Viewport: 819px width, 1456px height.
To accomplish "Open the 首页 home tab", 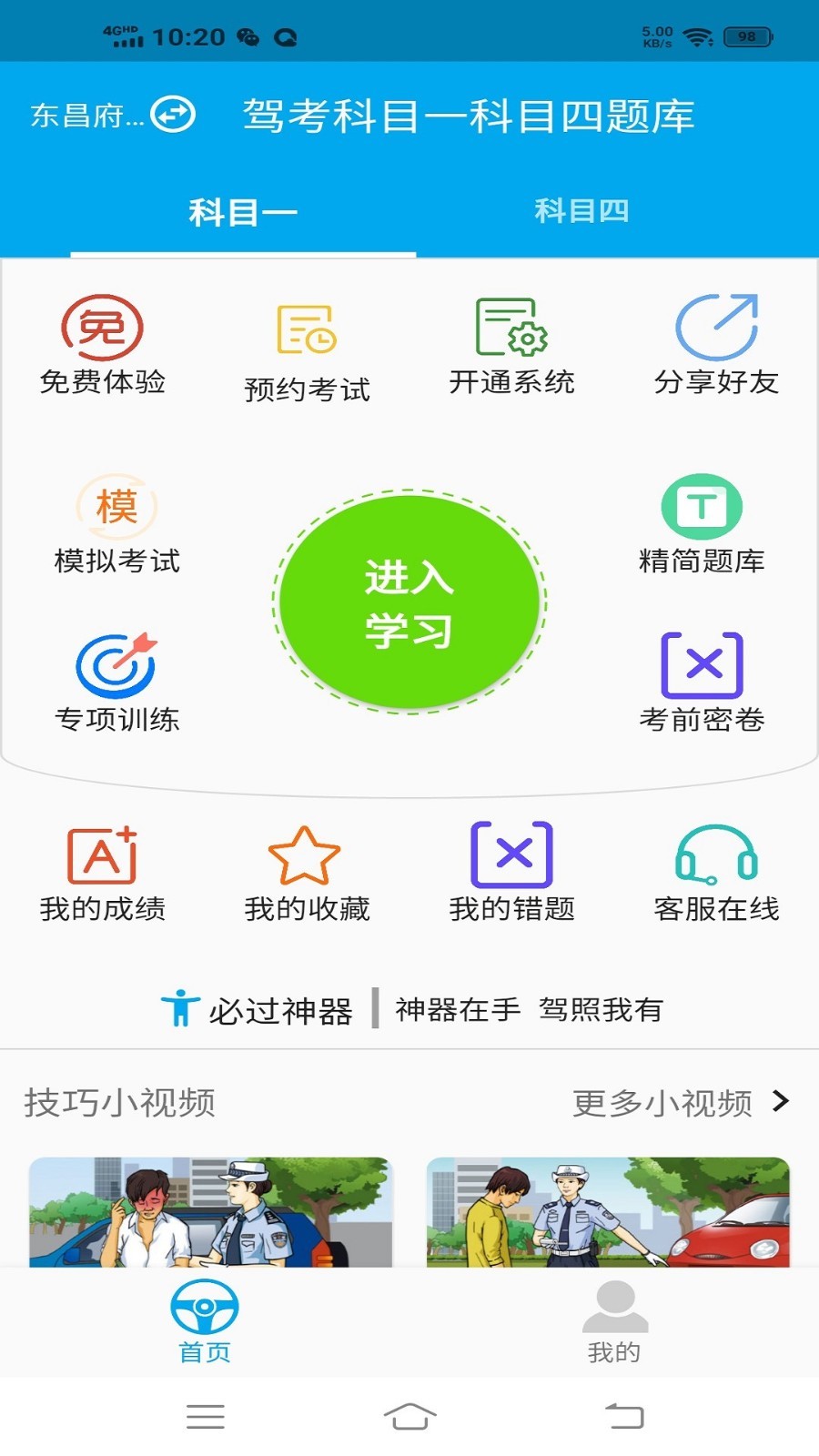I will [205, 1322].
